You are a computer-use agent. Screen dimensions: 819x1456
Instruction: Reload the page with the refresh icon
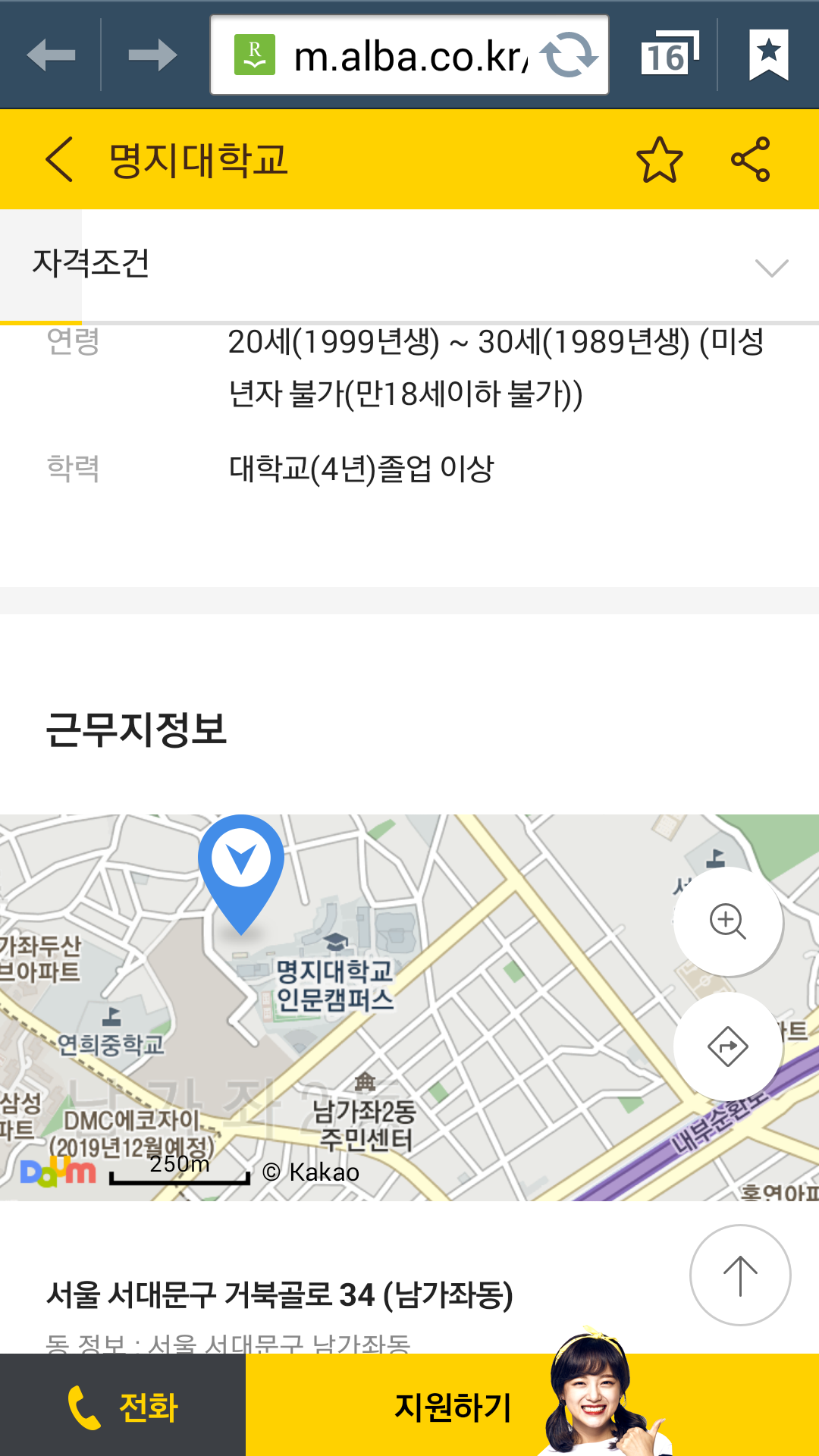(569, 55)
